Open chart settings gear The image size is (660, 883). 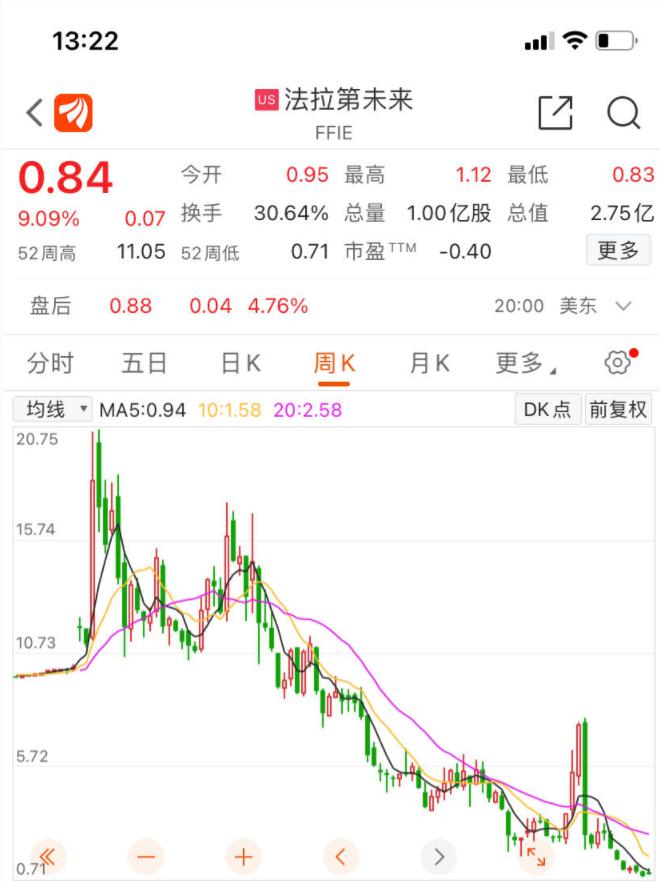click(x=618, y=362)
